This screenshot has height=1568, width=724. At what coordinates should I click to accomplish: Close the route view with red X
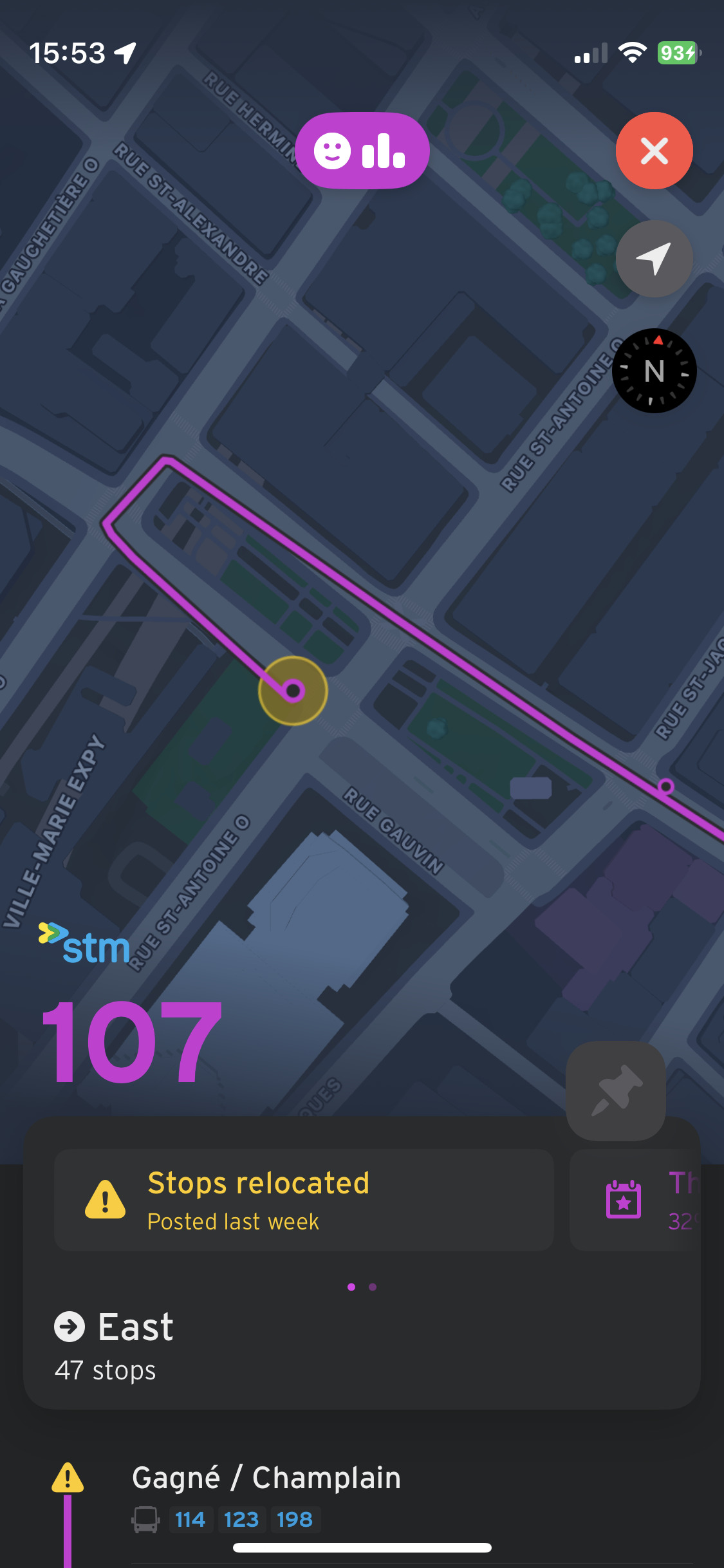(x=654, y=151)
